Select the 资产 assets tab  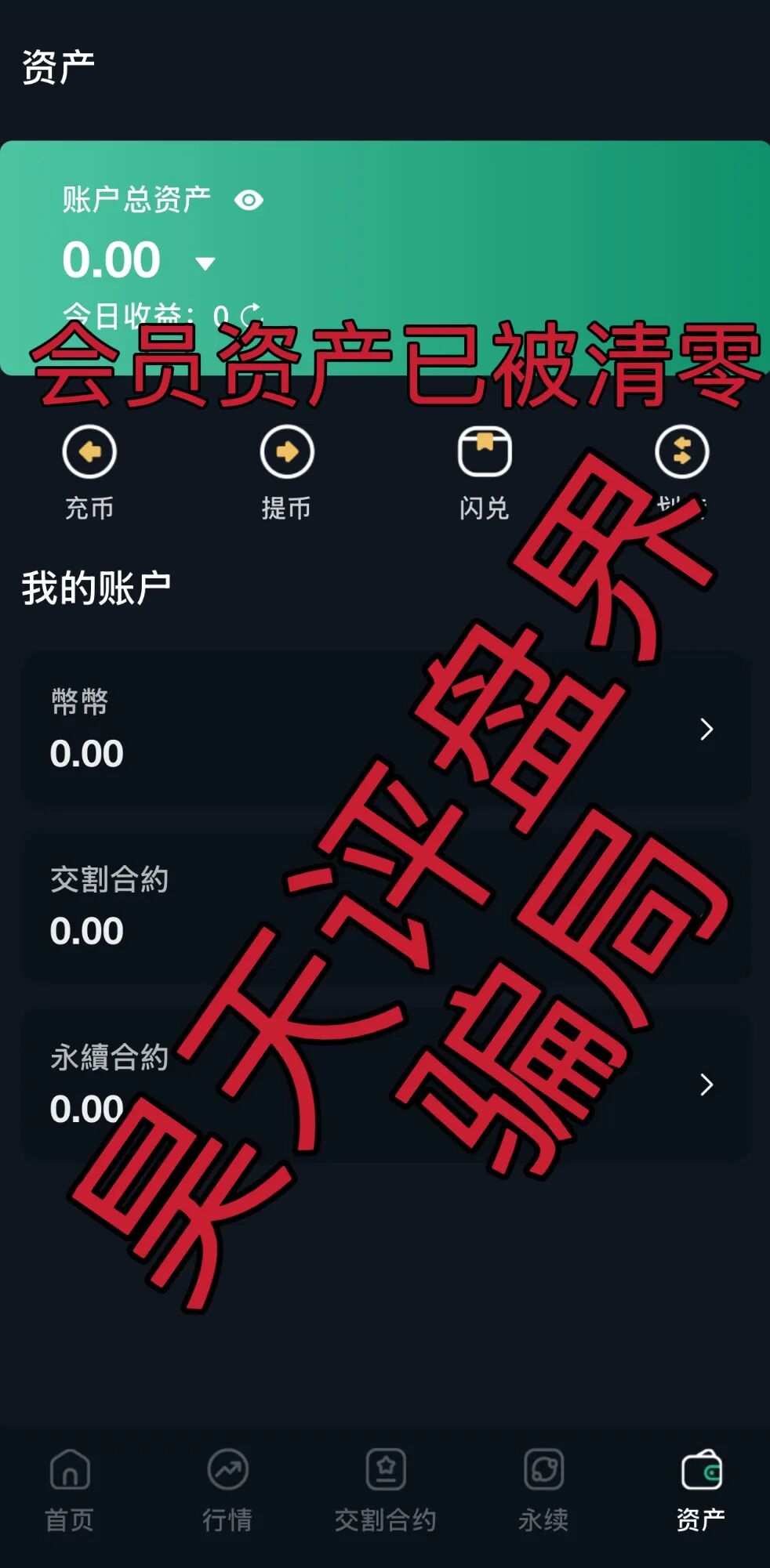tap(701, 1490)
